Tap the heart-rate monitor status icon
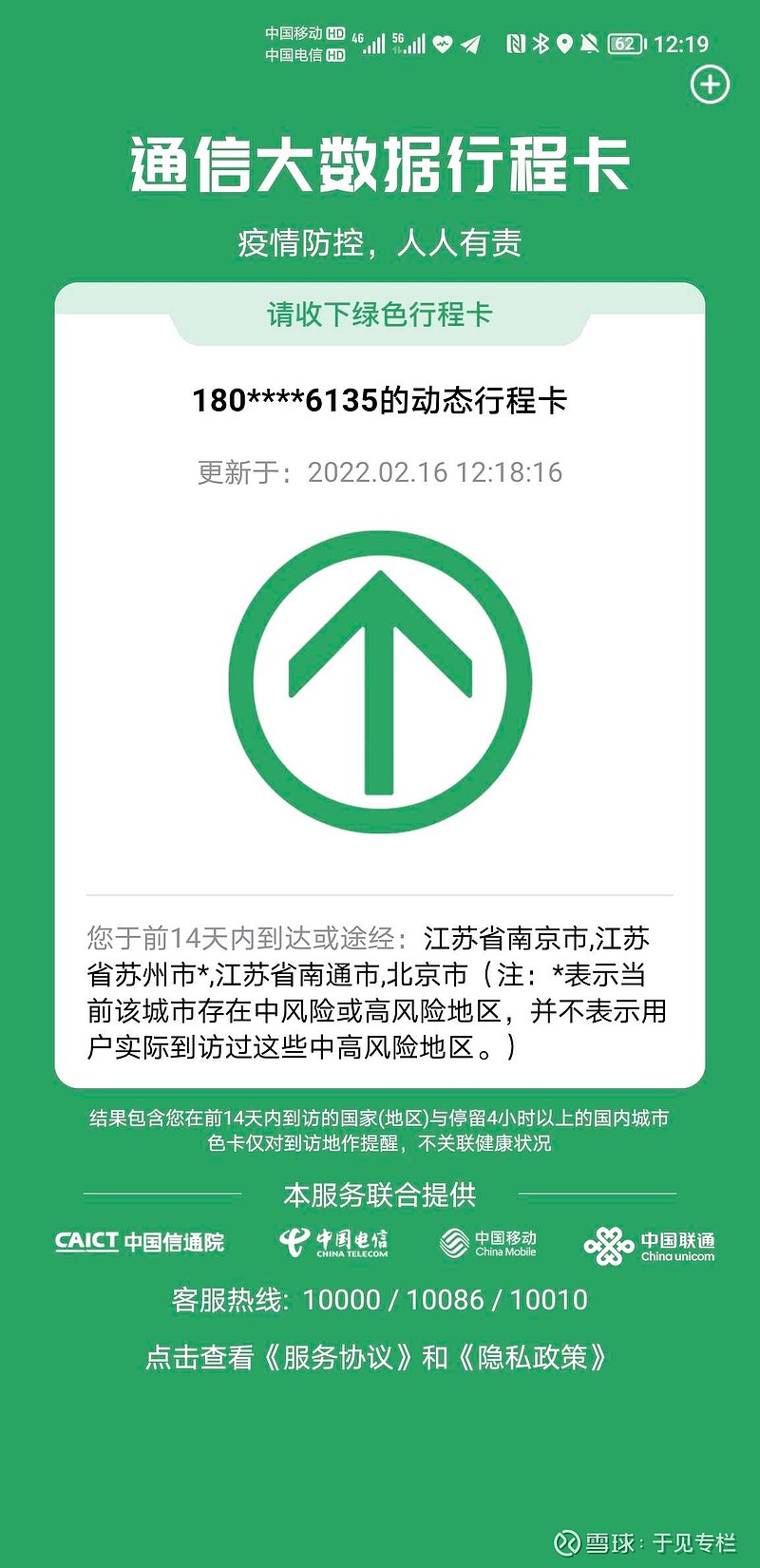760x1568 pixels. point(441,43)
